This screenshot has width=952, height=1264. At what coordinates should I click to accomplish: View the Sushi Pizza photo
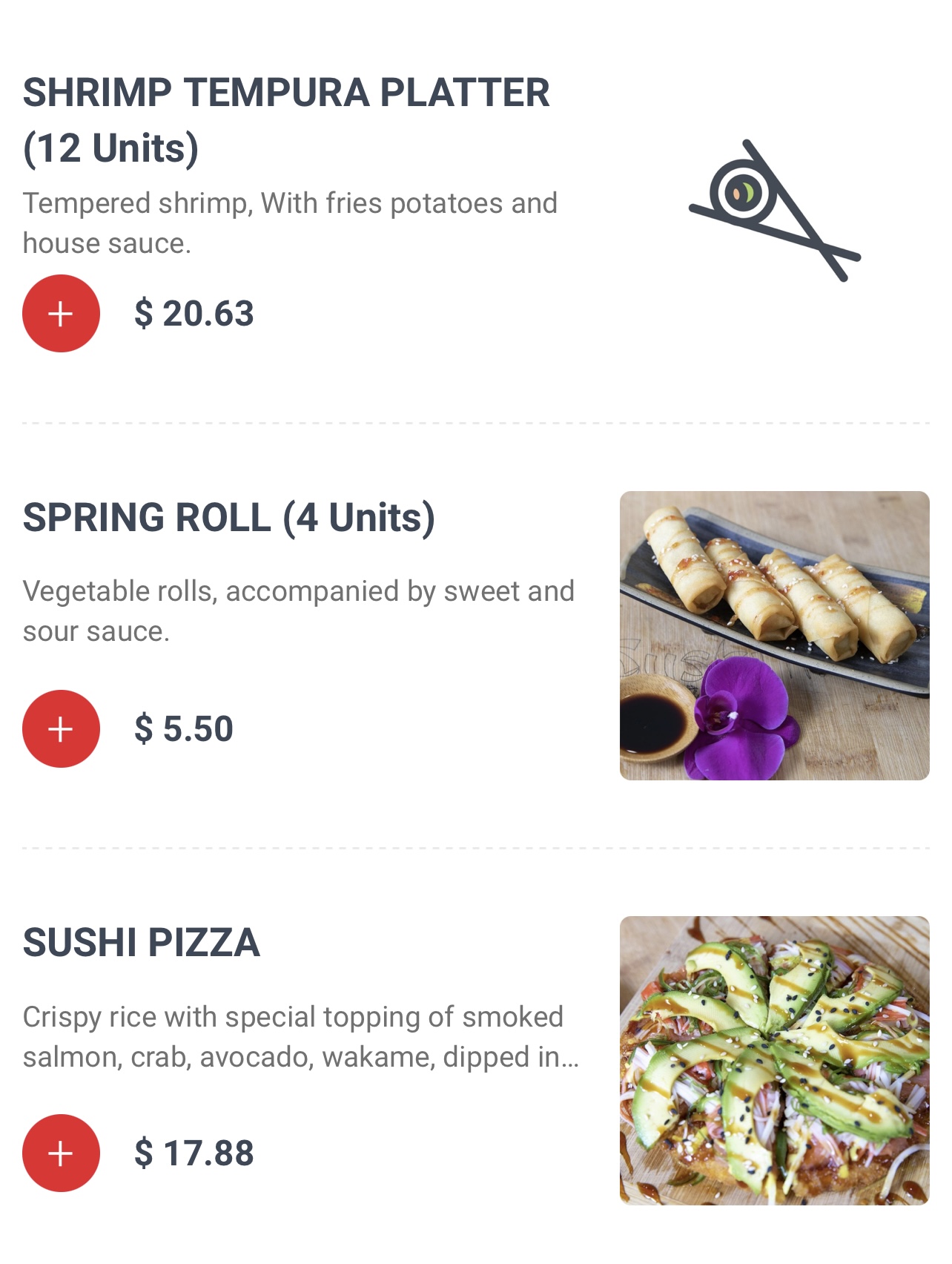pos(774,1060)
